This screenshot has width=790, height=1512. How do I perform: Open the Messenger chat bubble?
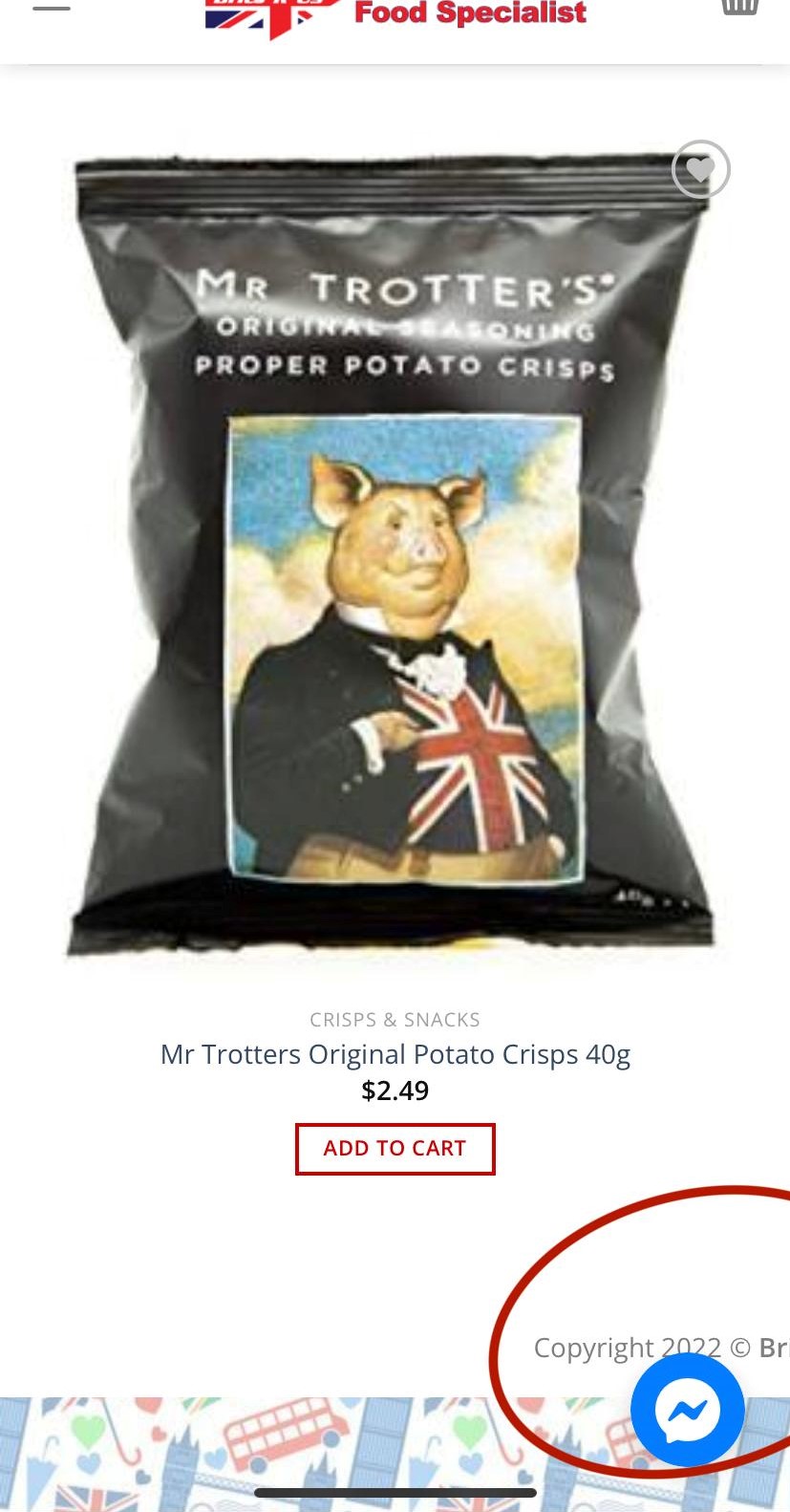687,1410
